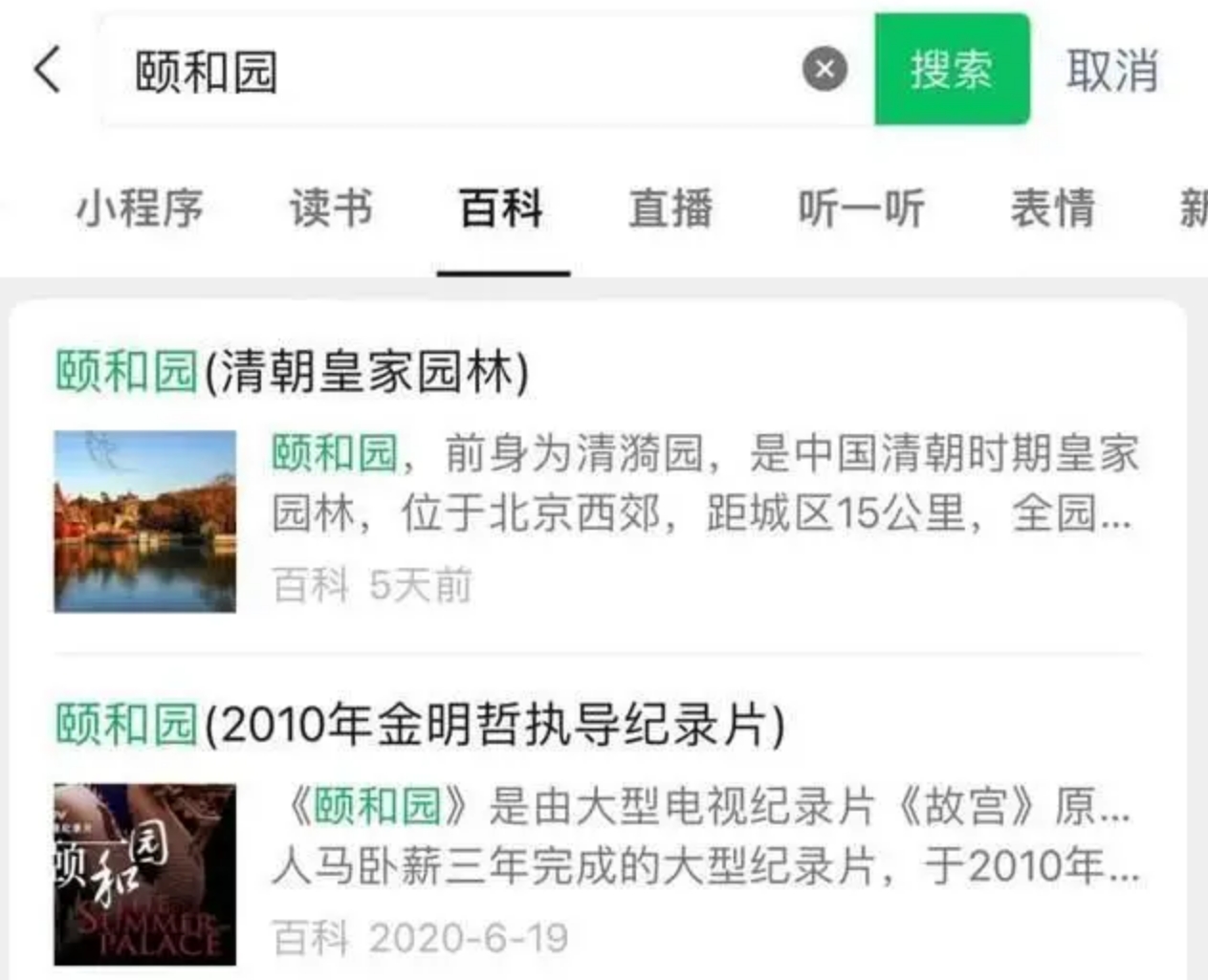Focus the search field containing 颐和园
This screenshot has height=980, width=1208.
coord(459,71)
